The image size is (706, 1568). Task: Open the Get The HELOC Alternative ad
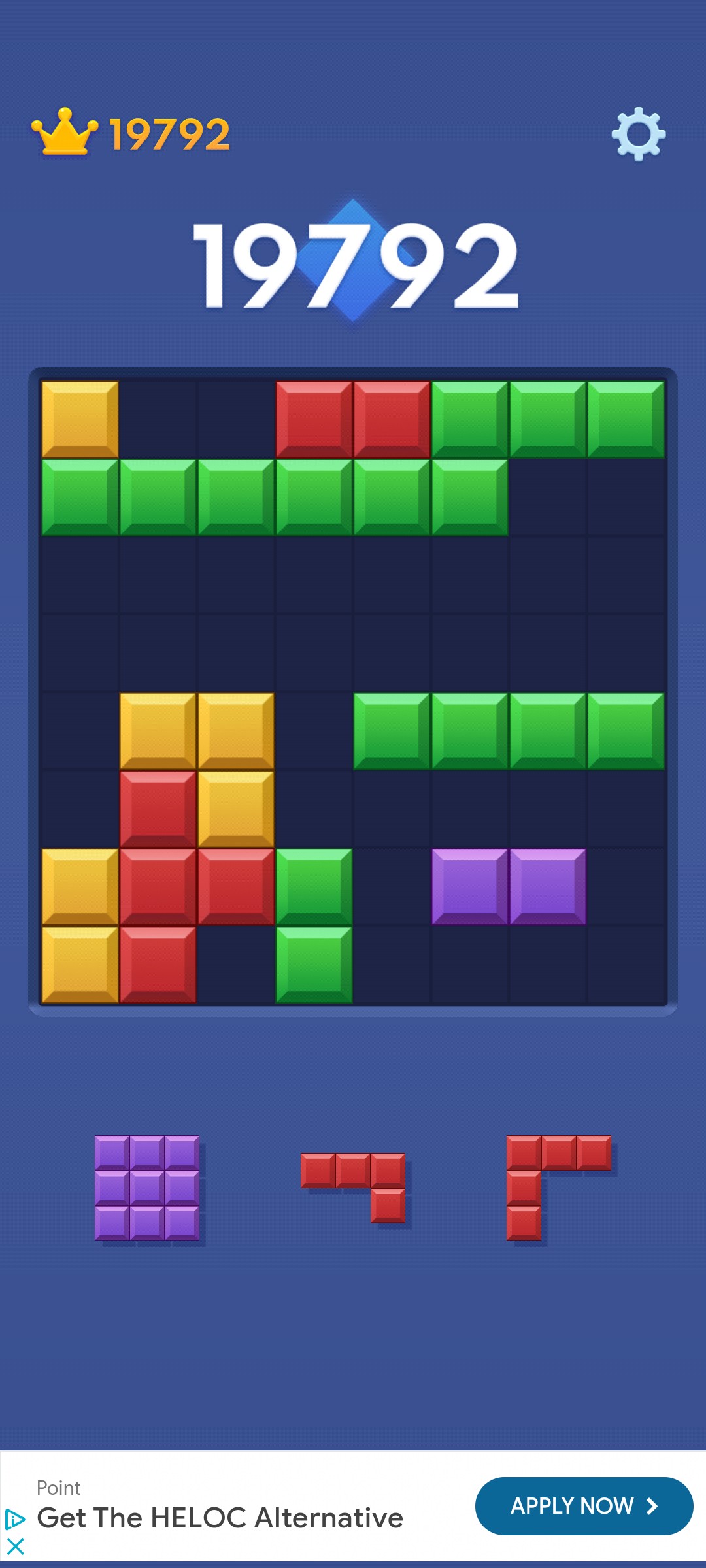(x=220, y=1518)
